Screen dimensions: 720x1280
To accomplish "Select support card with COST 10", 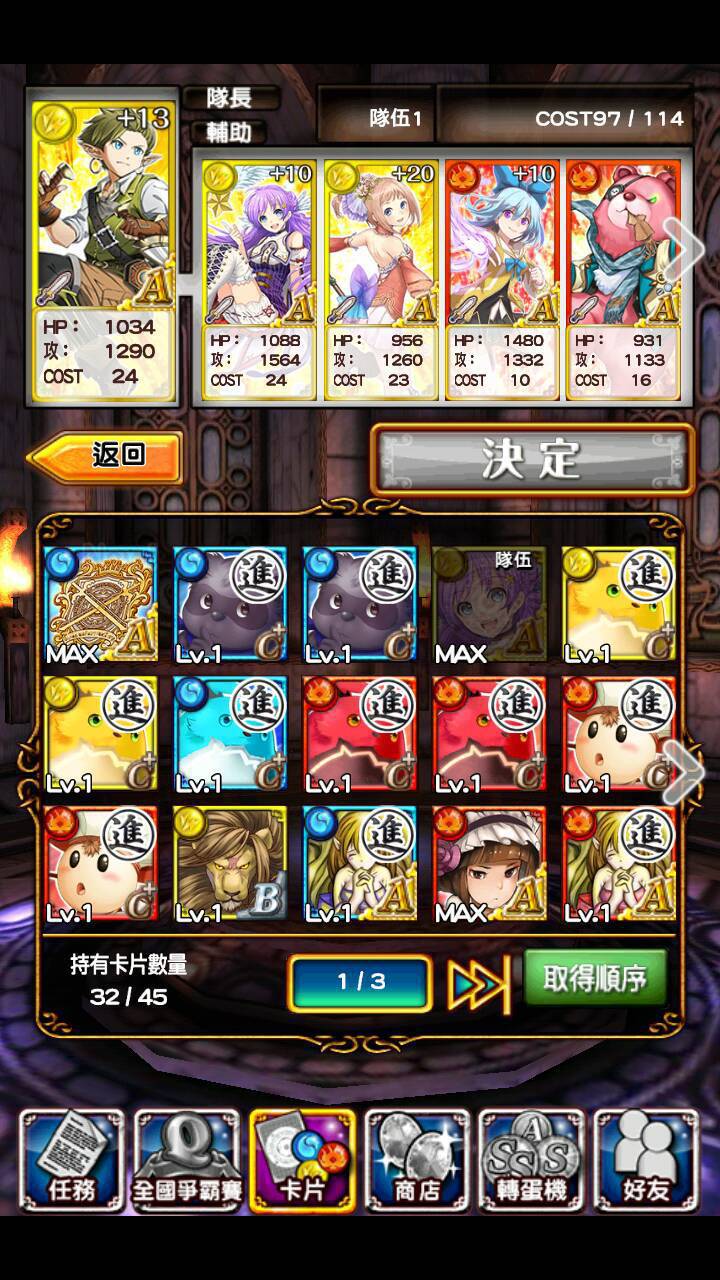I will (x=503, y=280).
